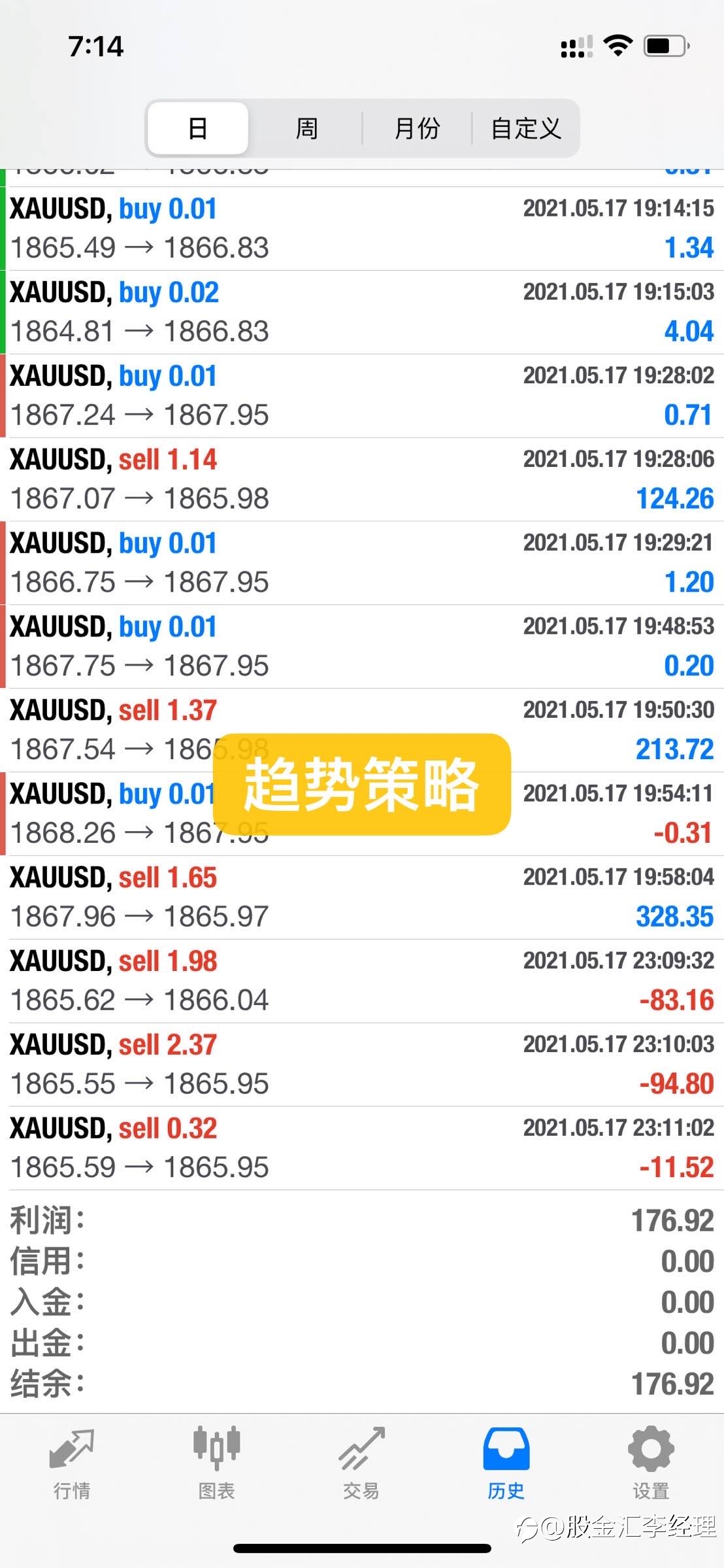Screen dimensions: 724x1568
Task: Expand the sell 1.65 trade with 328.35 profit
Action: tap(362, 897)
